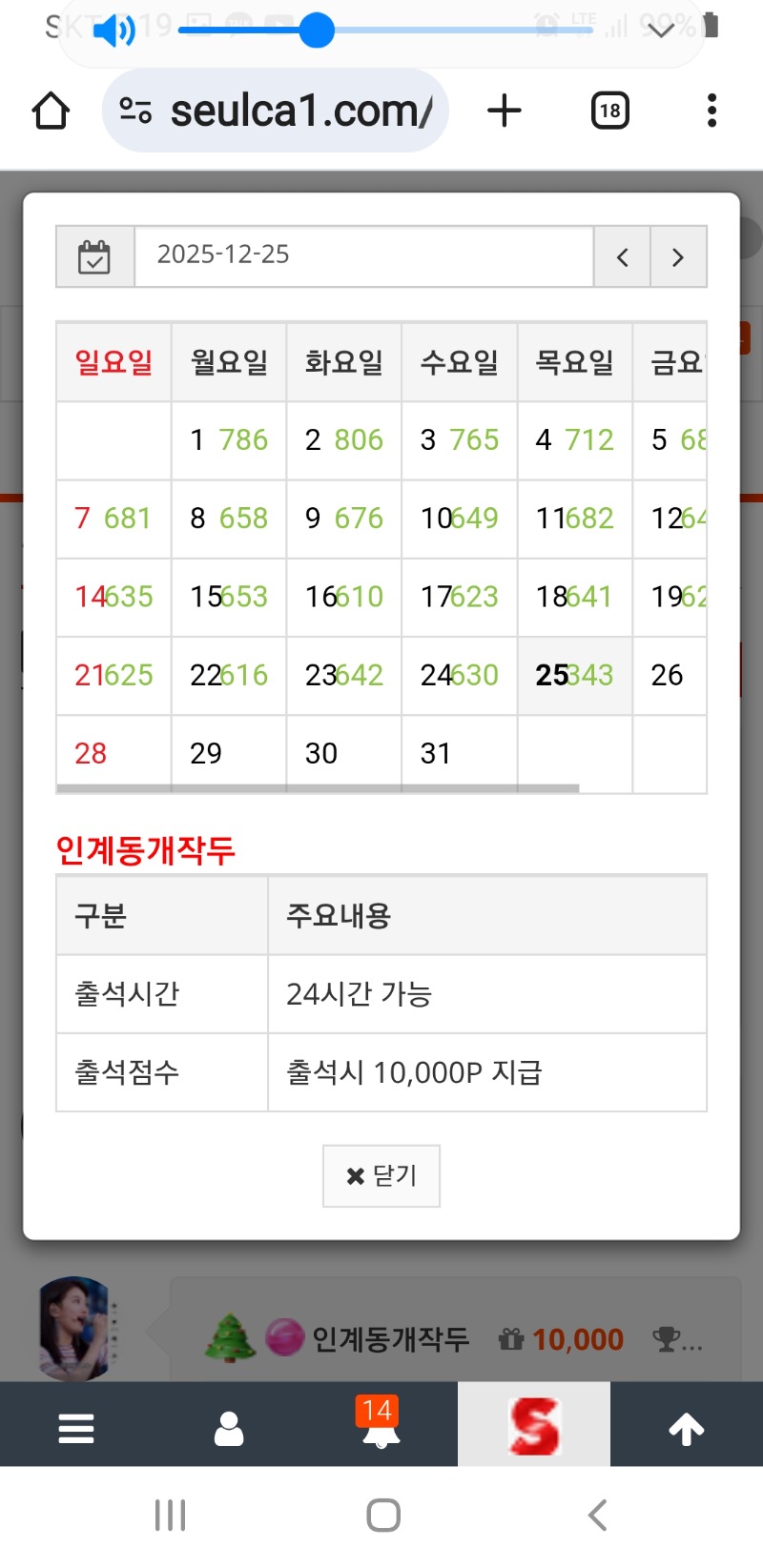763x1568 pixels.
Task: Jump to top with the up arrow
Action: 687,1427
